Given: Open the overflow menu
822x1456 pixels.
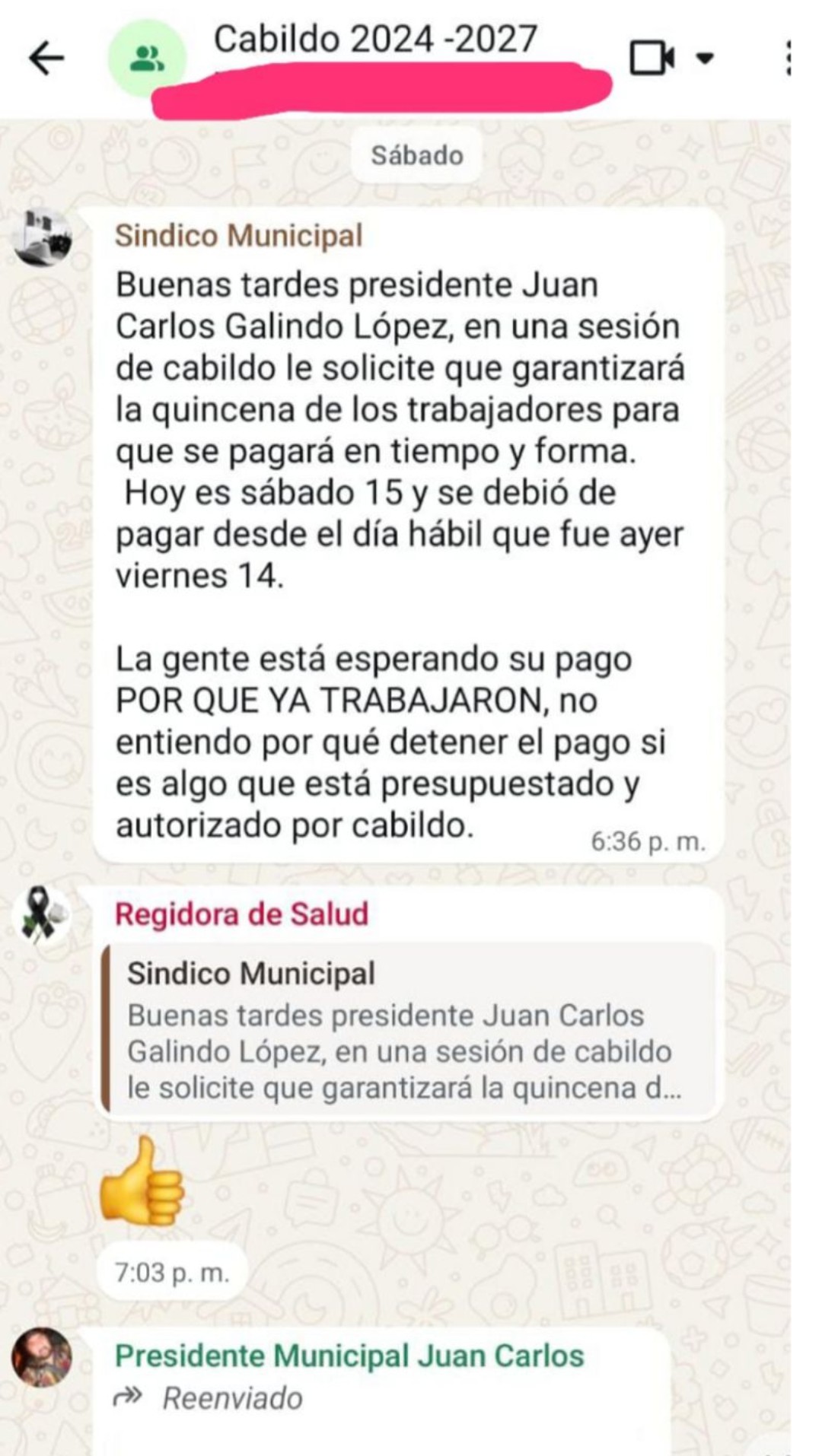Looking at the screenshot, I should pos(787,58).
